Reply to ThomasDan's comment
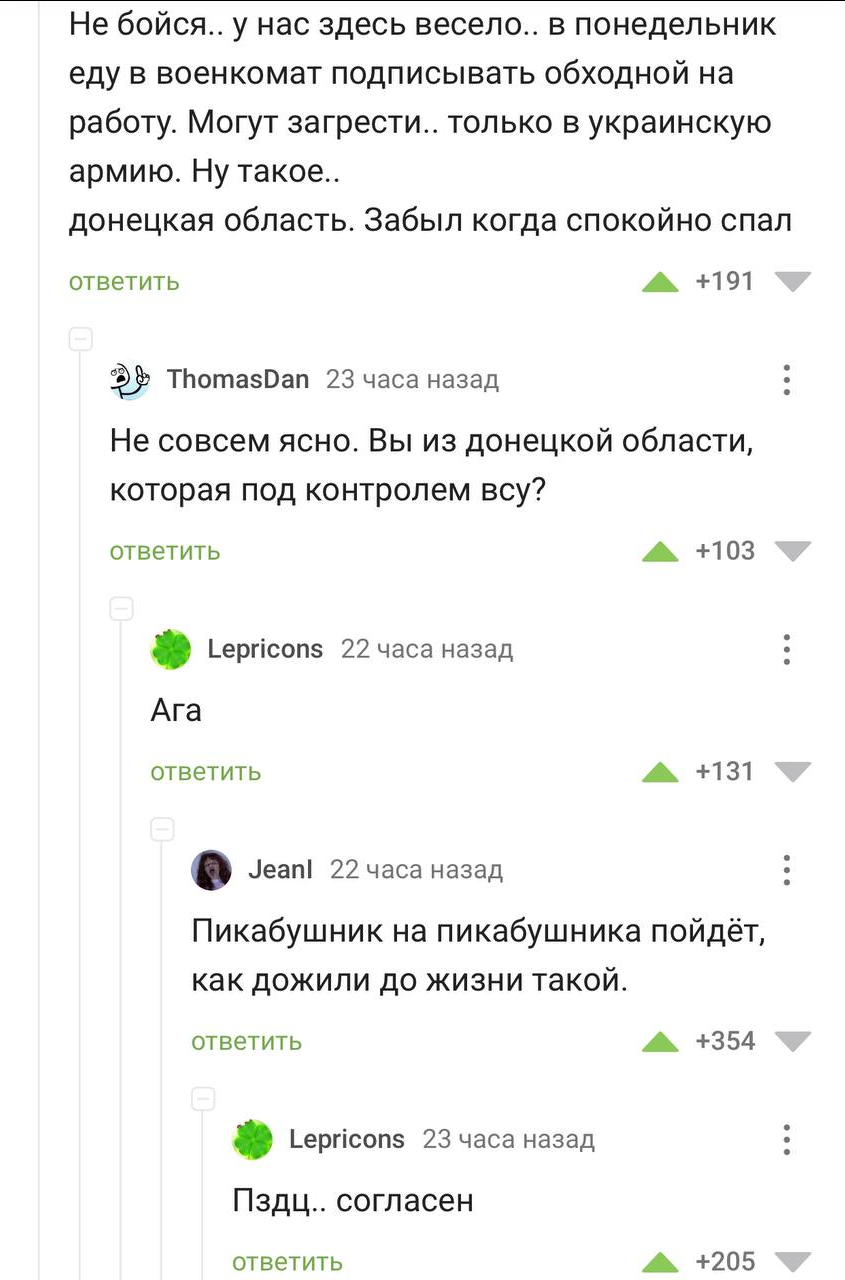Screen dimensions: 845x1280 click(x=165, y=551)
